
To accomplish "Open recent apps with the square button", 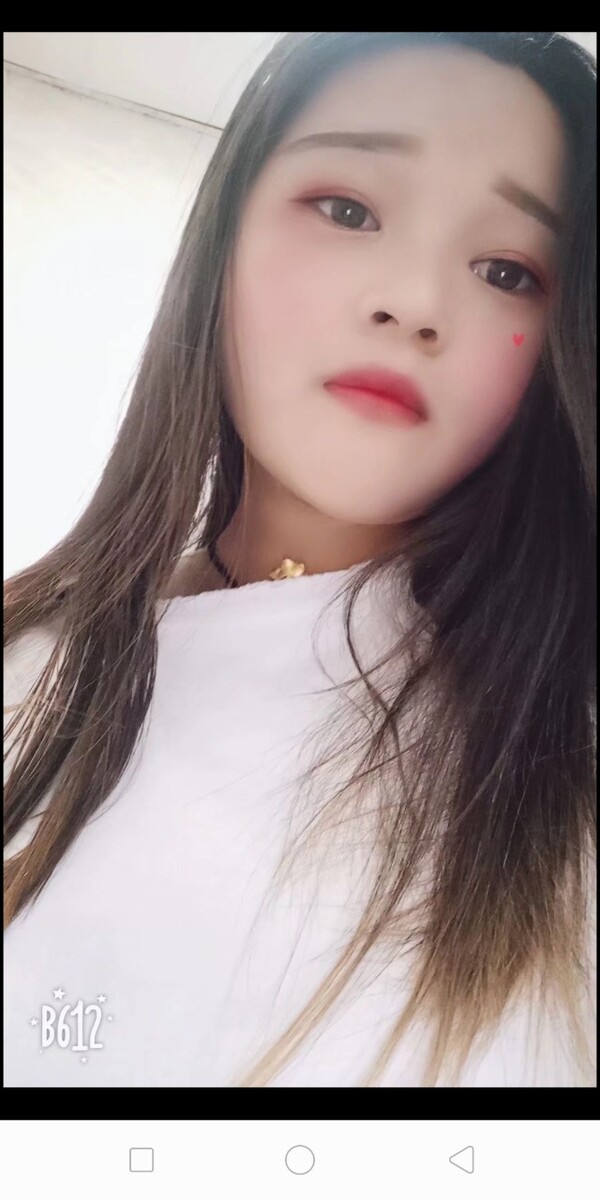I will click(x=141, y=1159).
